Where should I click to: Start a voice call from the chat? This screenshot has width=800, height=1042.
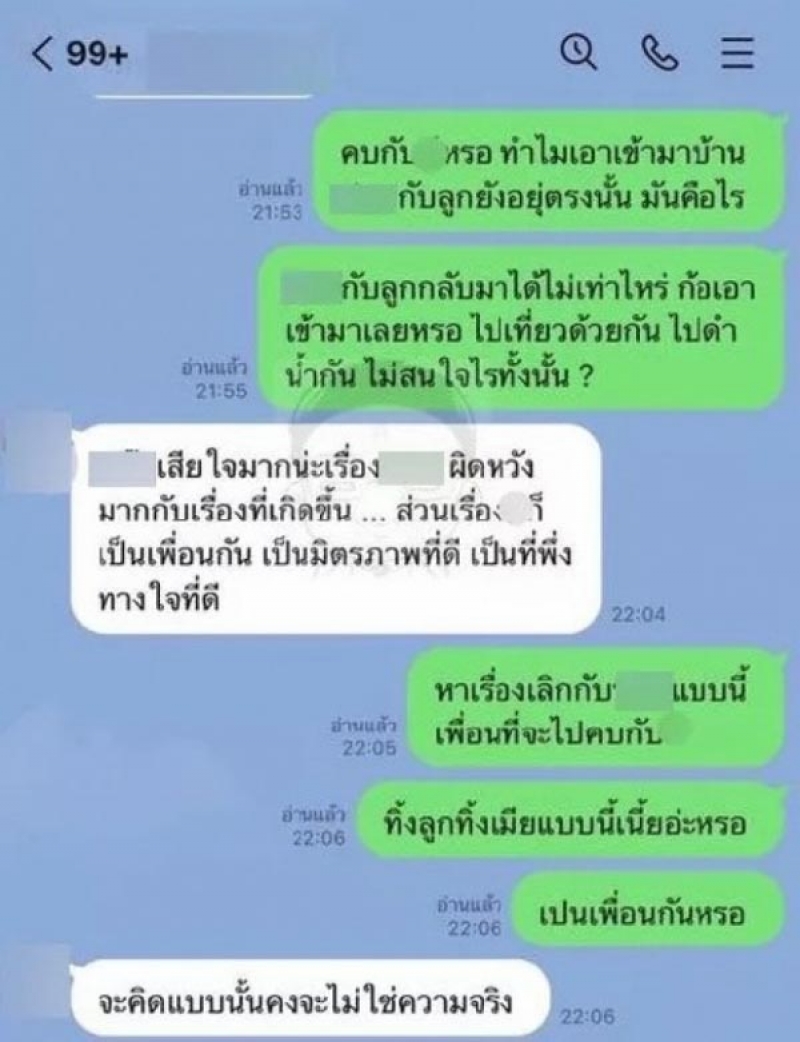[661, 55]
